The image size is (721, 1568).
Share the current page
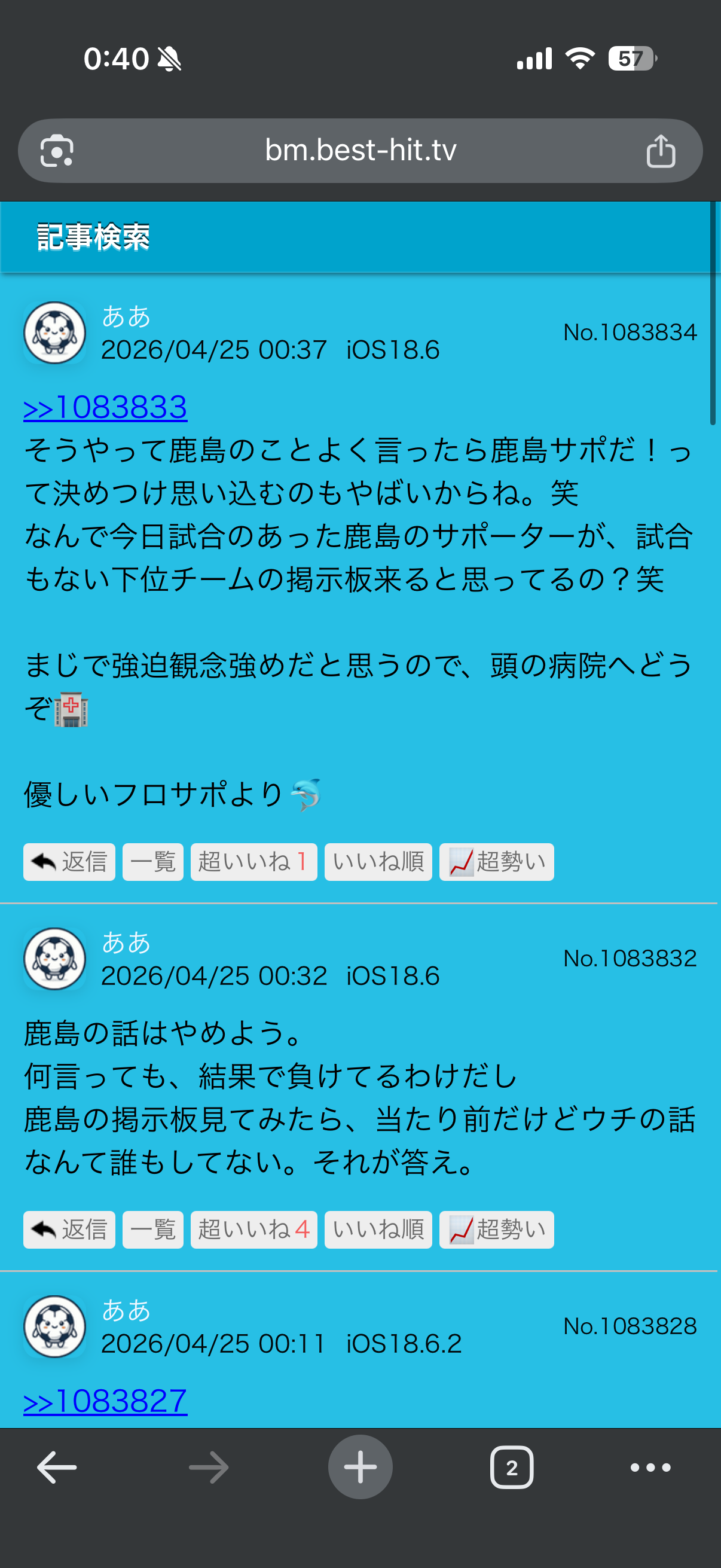coord(660,151)
